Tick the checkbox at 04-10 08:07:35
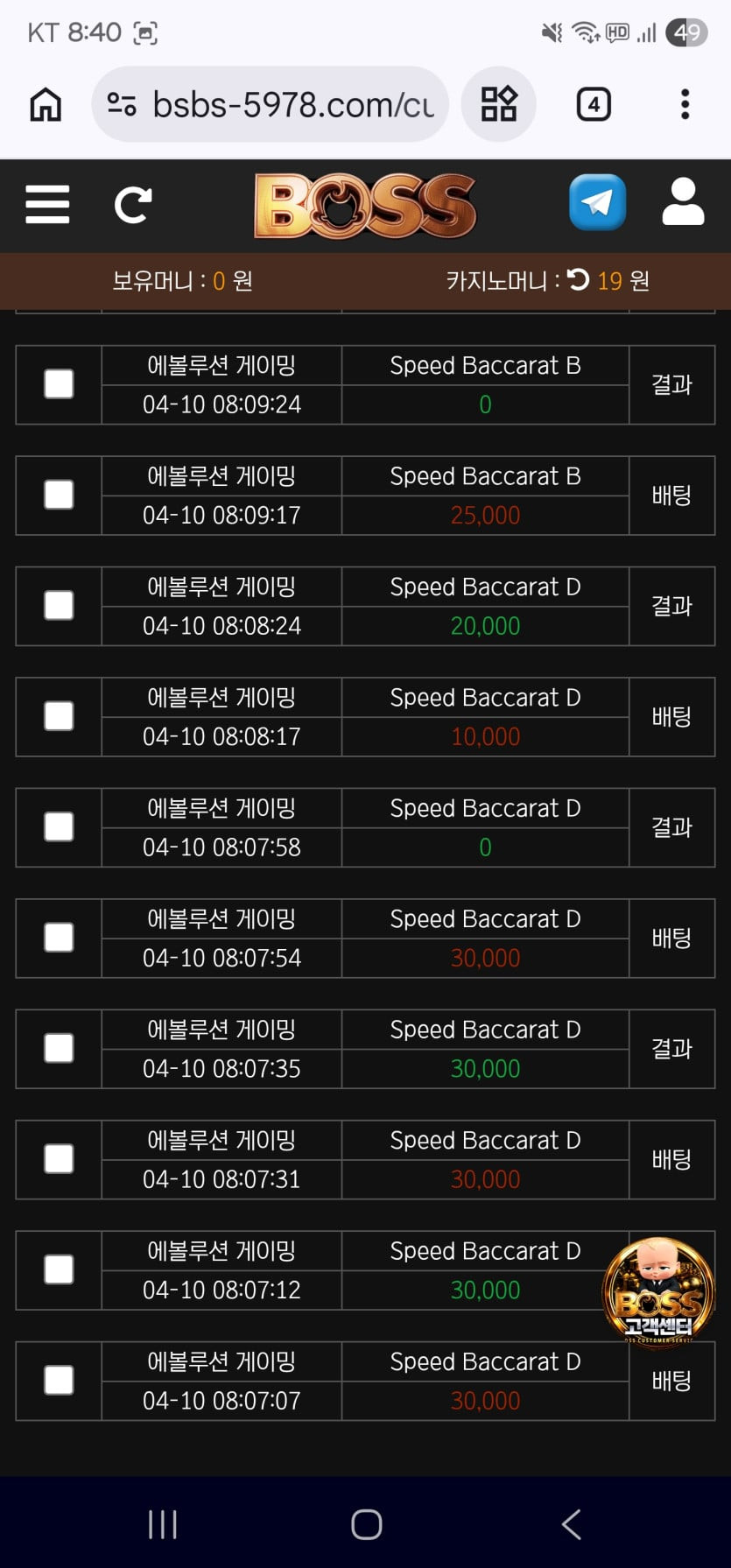 click(59, 1049)
